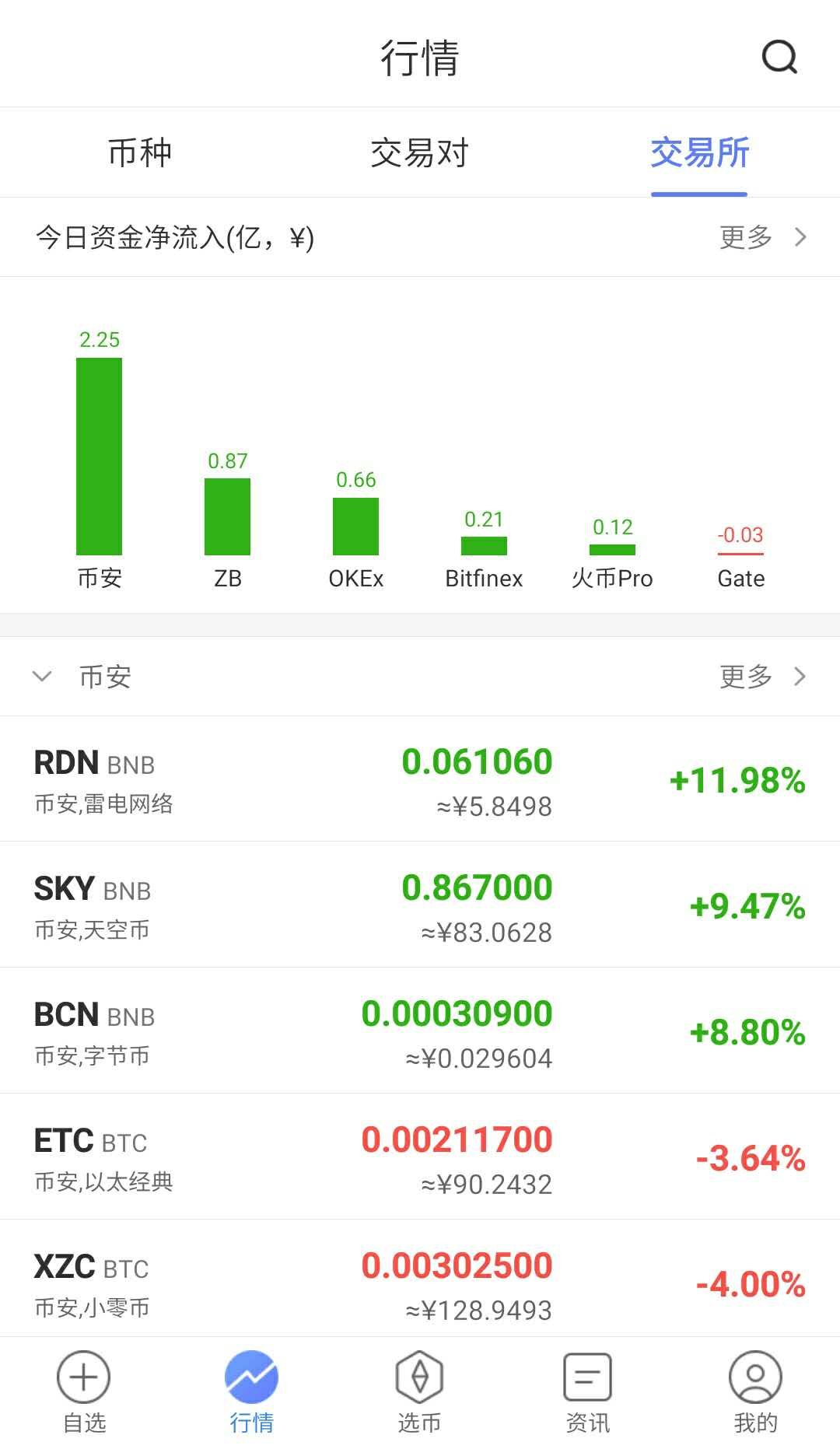
Task: Open the 选币 bottom tab
Action: 420,1392
